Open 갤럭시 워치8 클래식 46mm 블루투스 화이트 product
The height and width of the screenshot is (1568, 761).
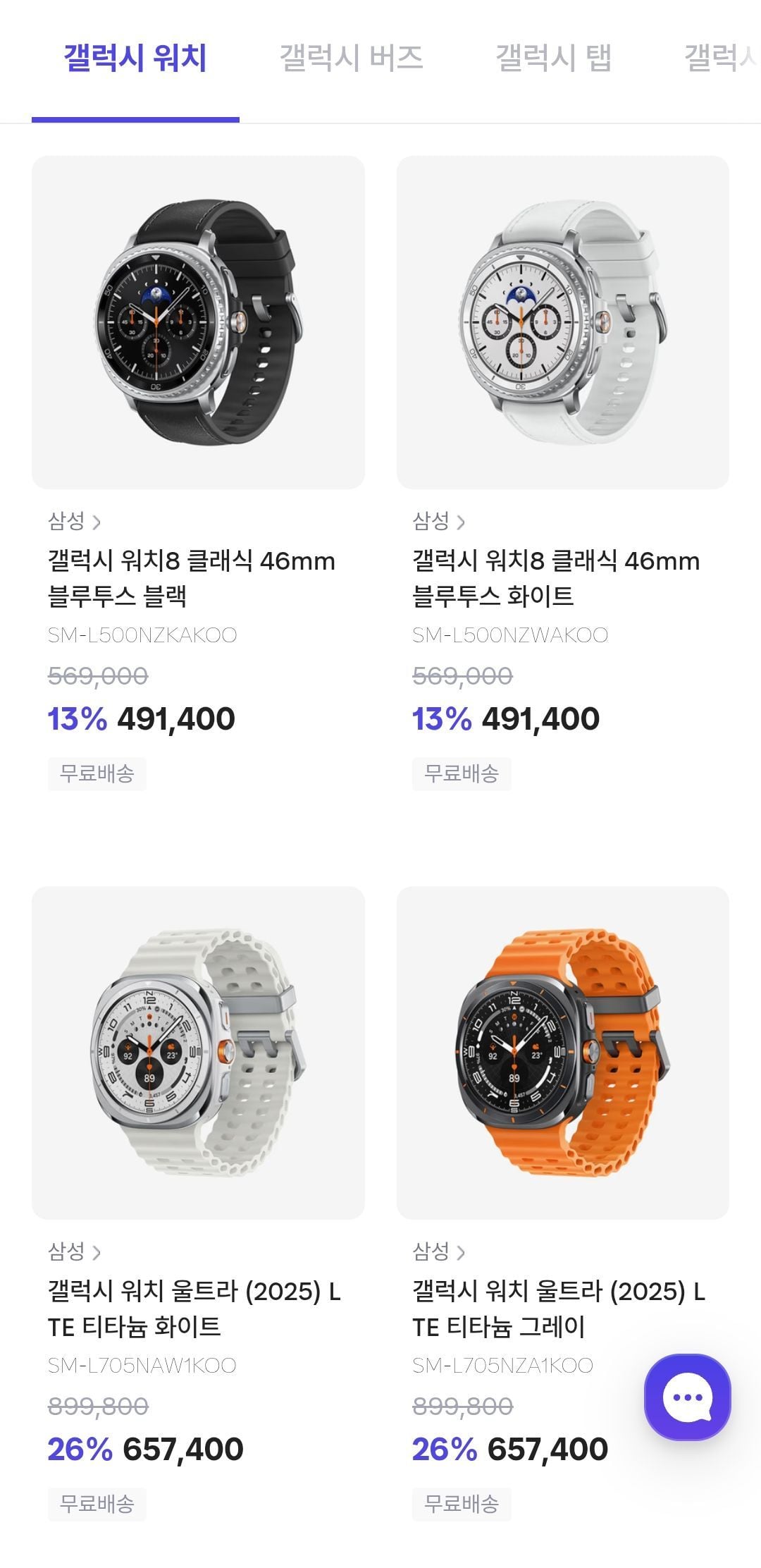pyautogui.click(x=562, y=322)
